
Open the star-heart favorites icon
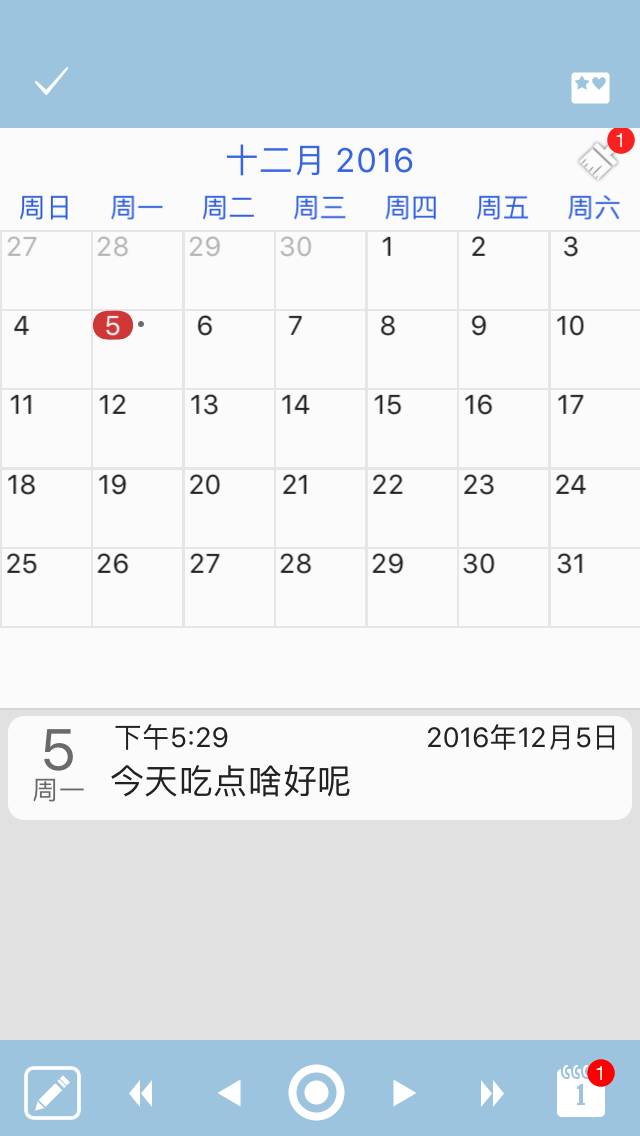click(590, 87)
